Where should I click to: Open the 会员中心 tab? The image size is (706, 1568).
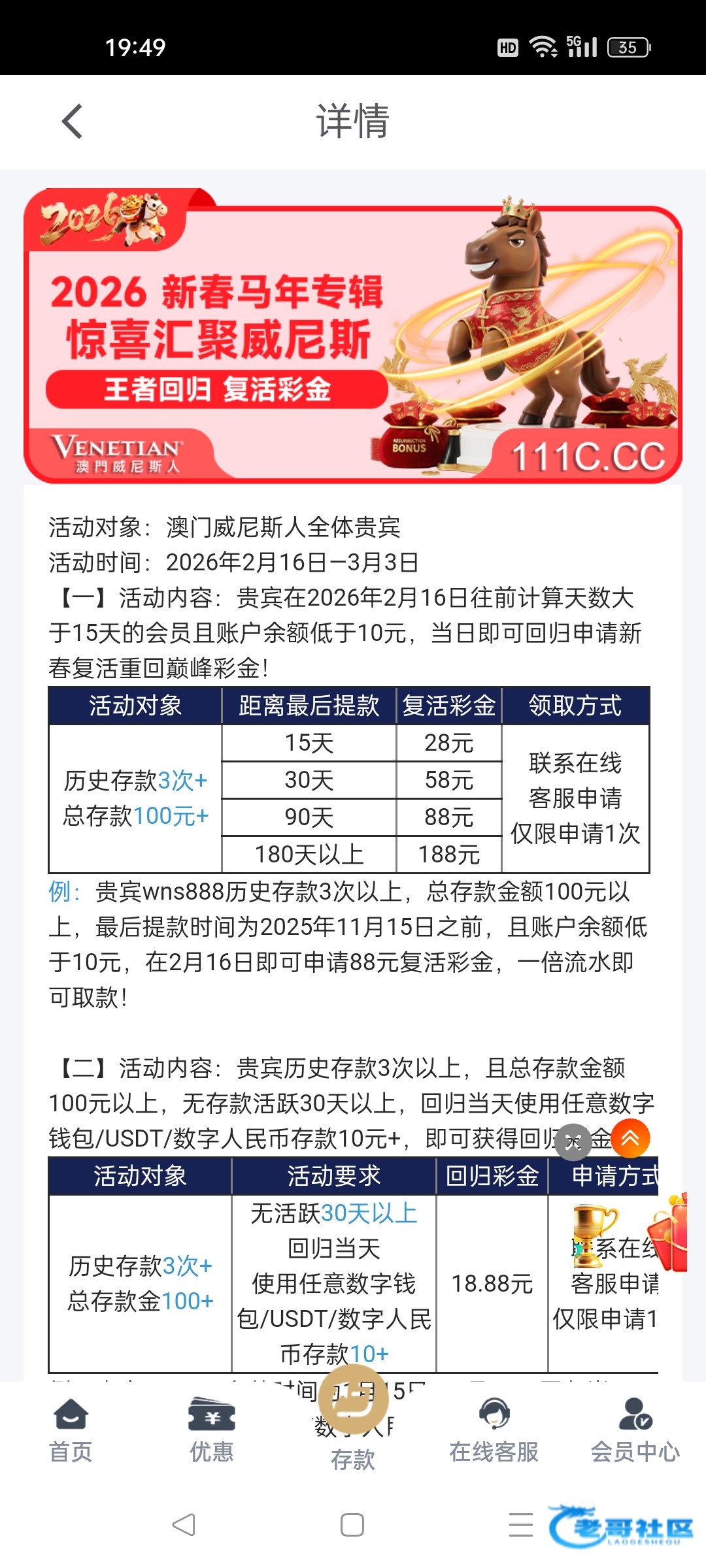click(x=635, y=1431)
